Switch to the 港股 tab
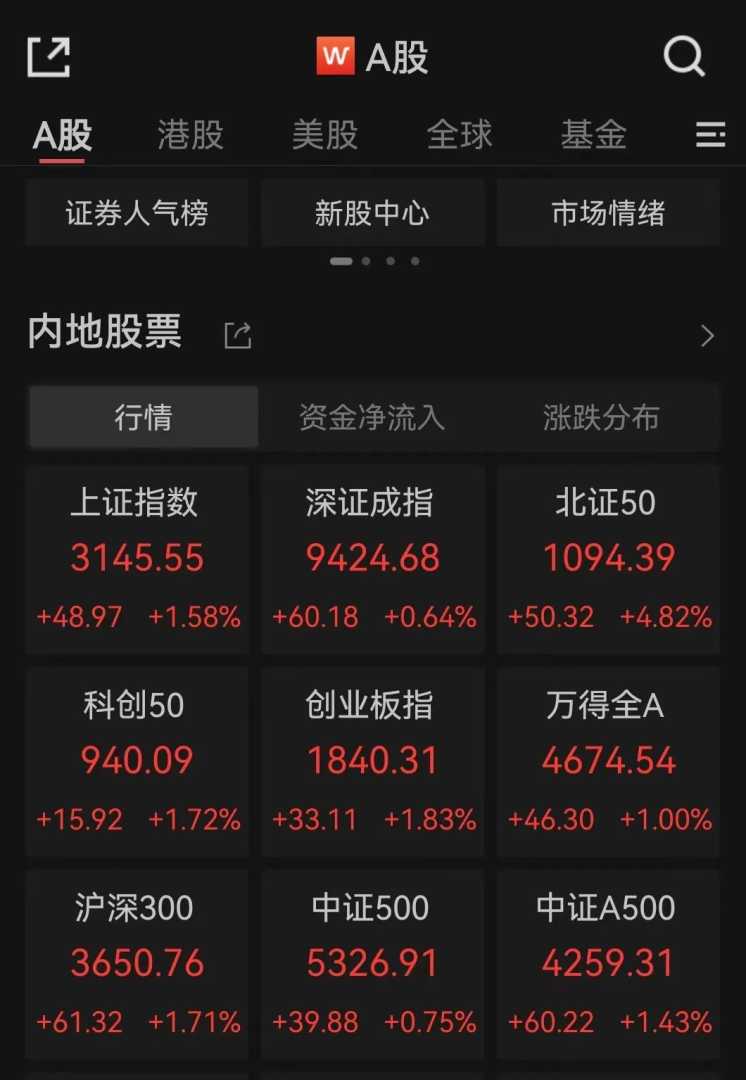Screen dimensions: 746x1080 [x=190, y=135]
